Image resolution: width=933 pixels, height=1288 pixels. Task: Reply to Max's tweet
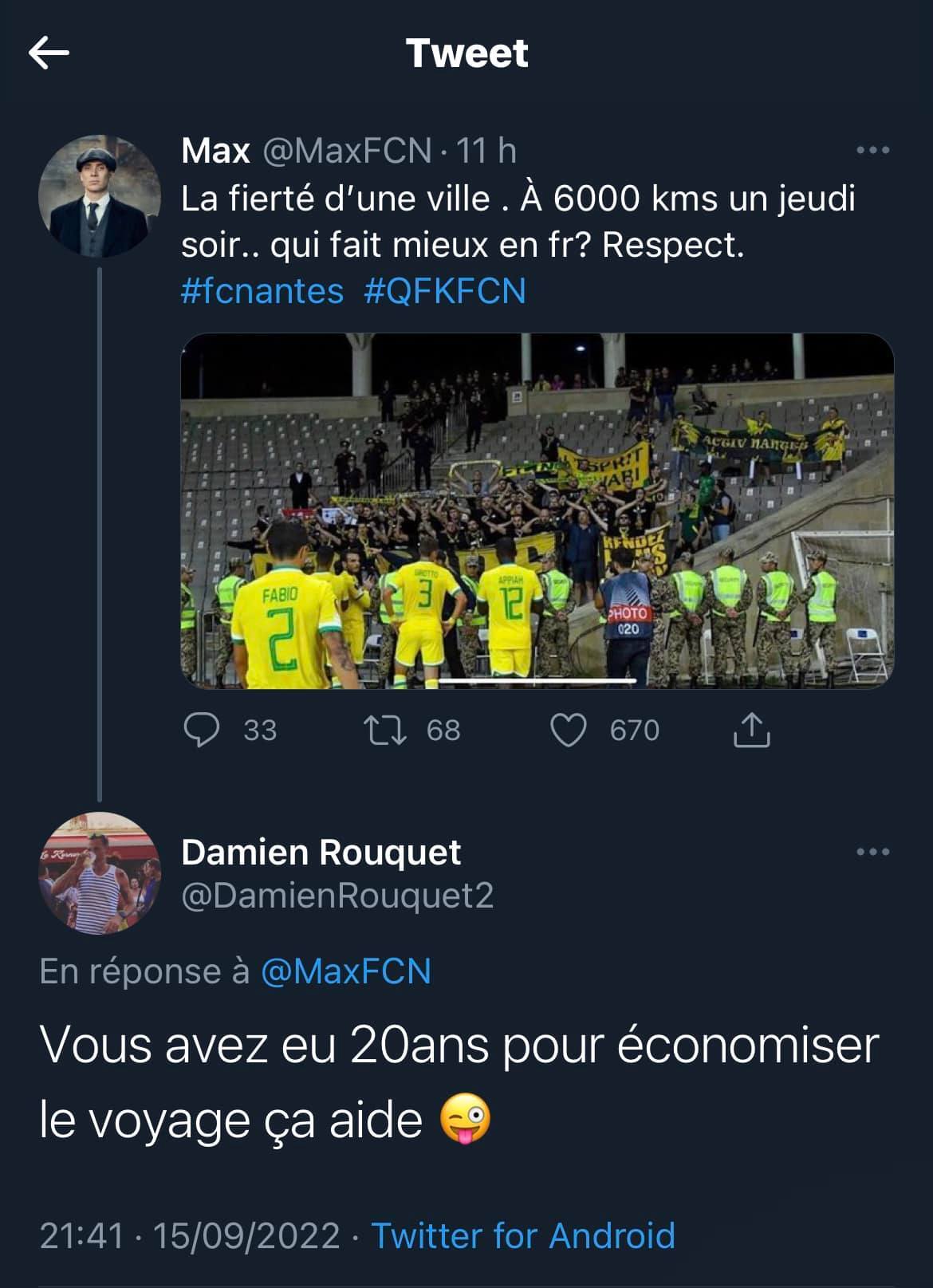(202, 730)
